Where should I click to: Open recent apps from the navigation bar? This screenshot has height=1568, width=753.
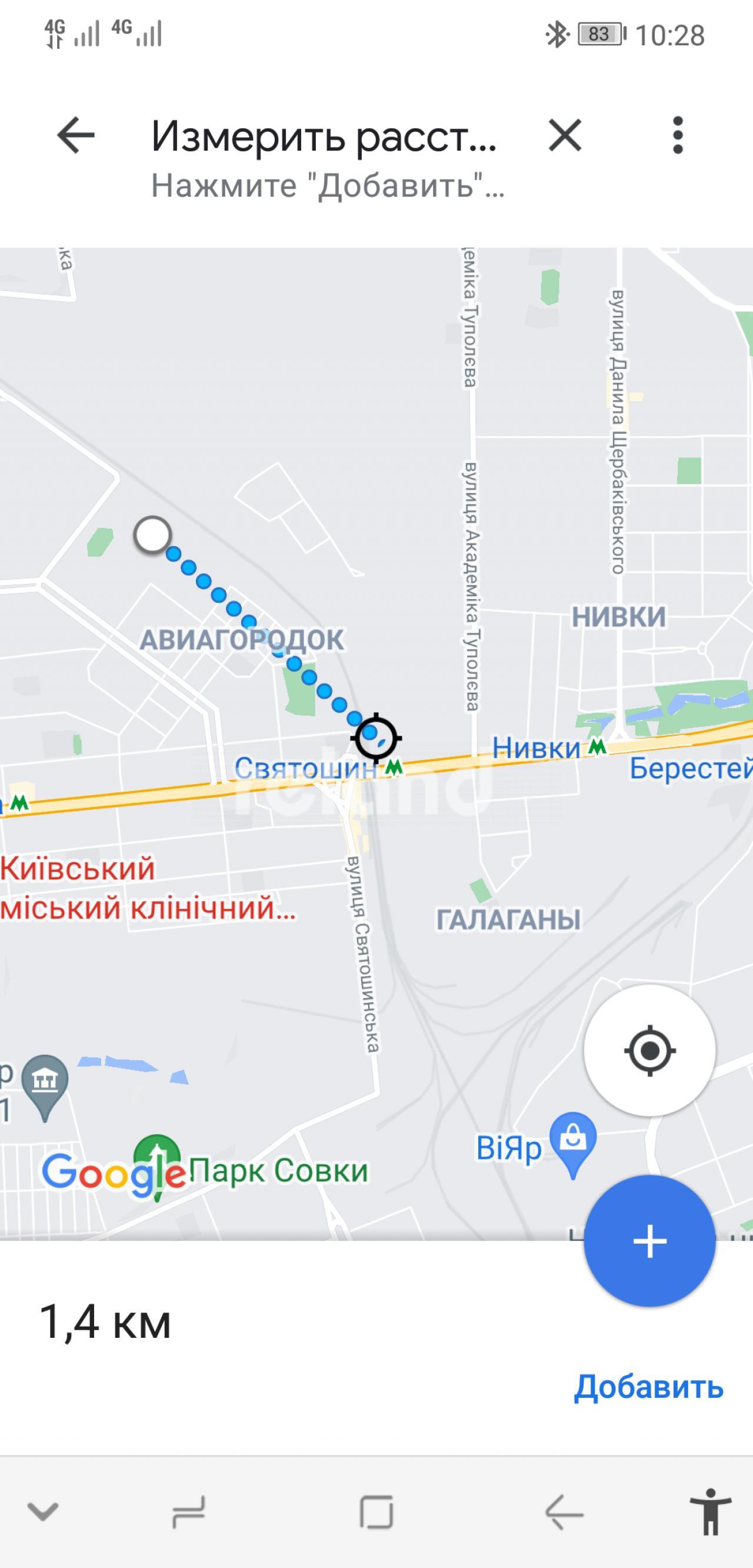[376, 1511]
